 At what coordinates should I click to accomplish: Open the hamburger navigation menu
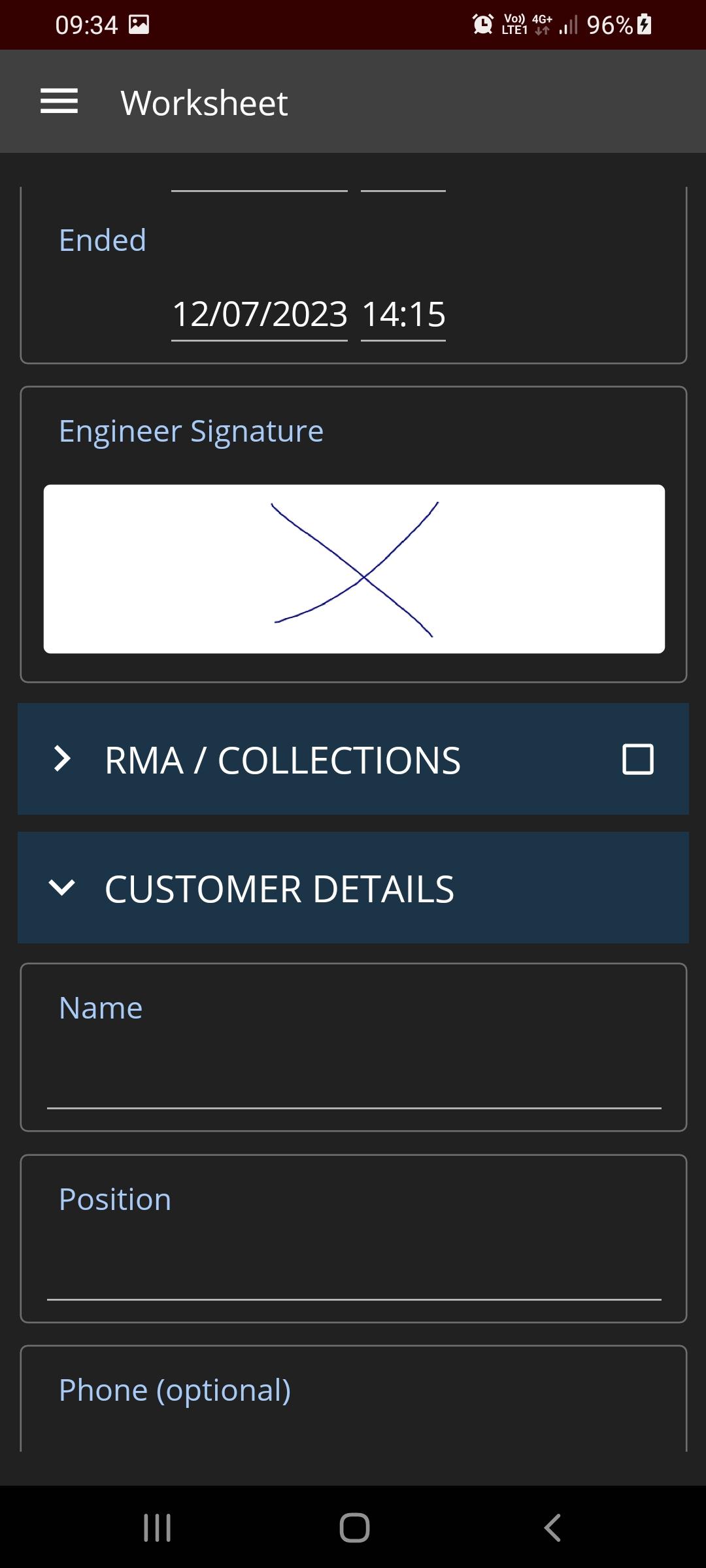[59, 101]
